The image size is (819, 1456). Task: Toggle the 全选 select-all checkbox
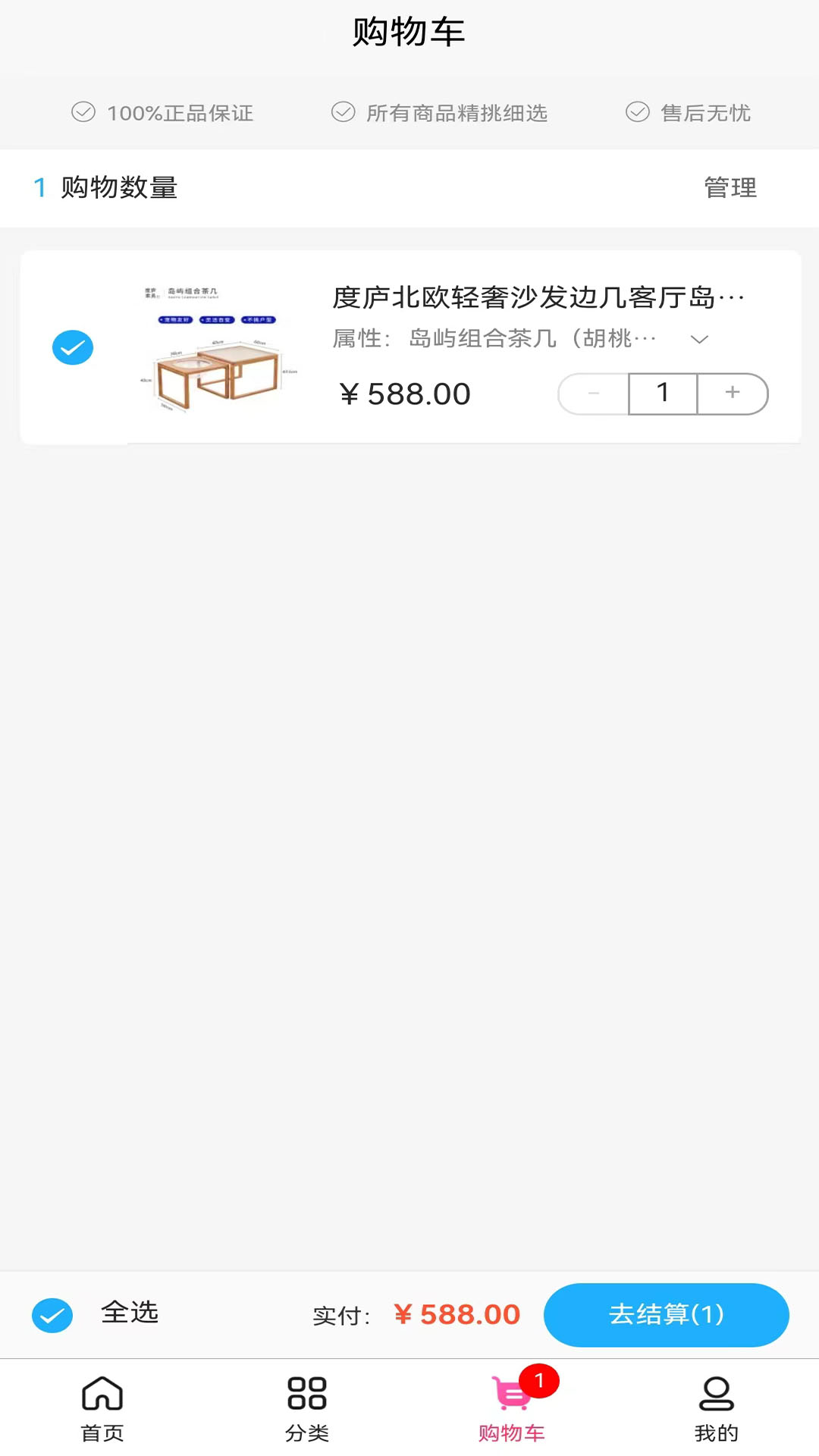[x=52, y=1315]
